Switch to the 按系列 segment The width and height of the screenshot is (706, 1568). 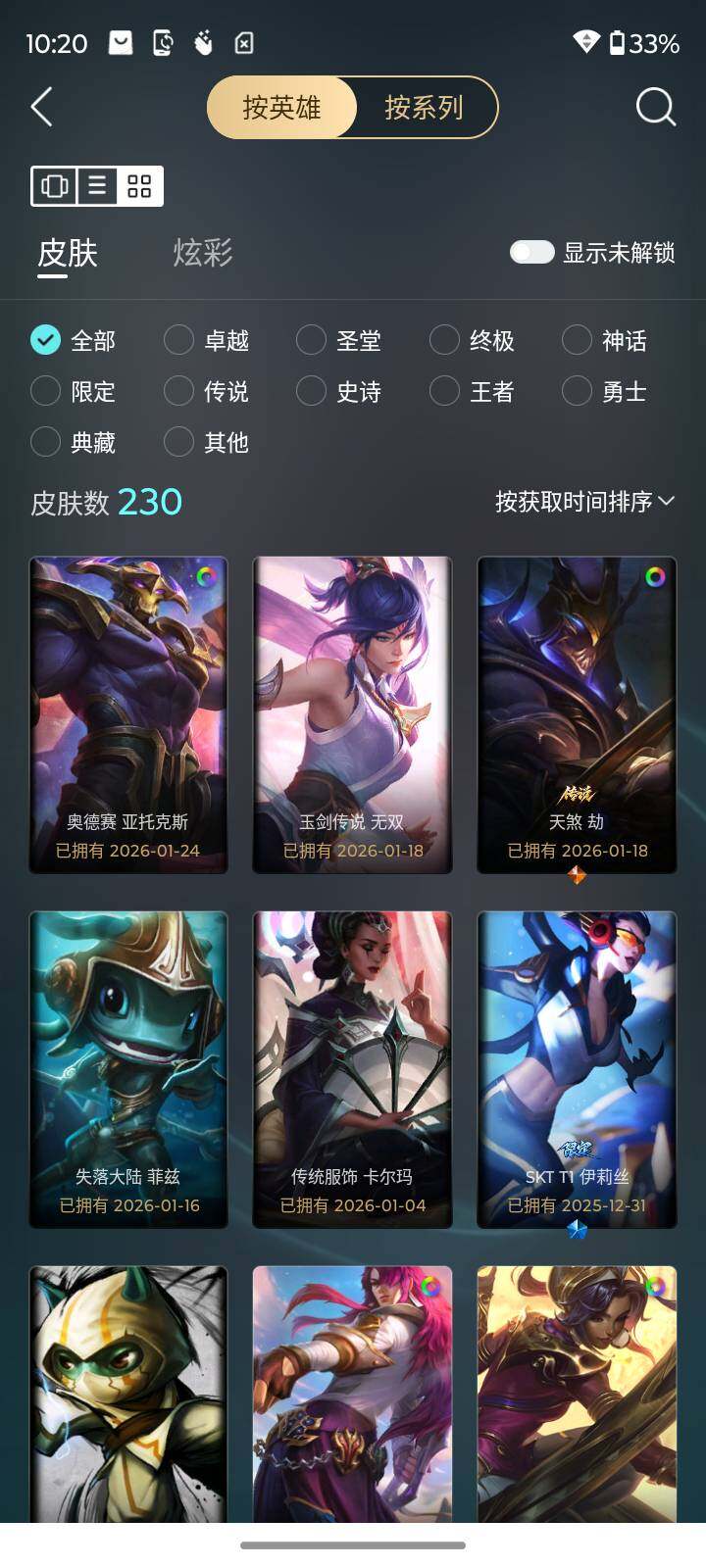(424, 107)
